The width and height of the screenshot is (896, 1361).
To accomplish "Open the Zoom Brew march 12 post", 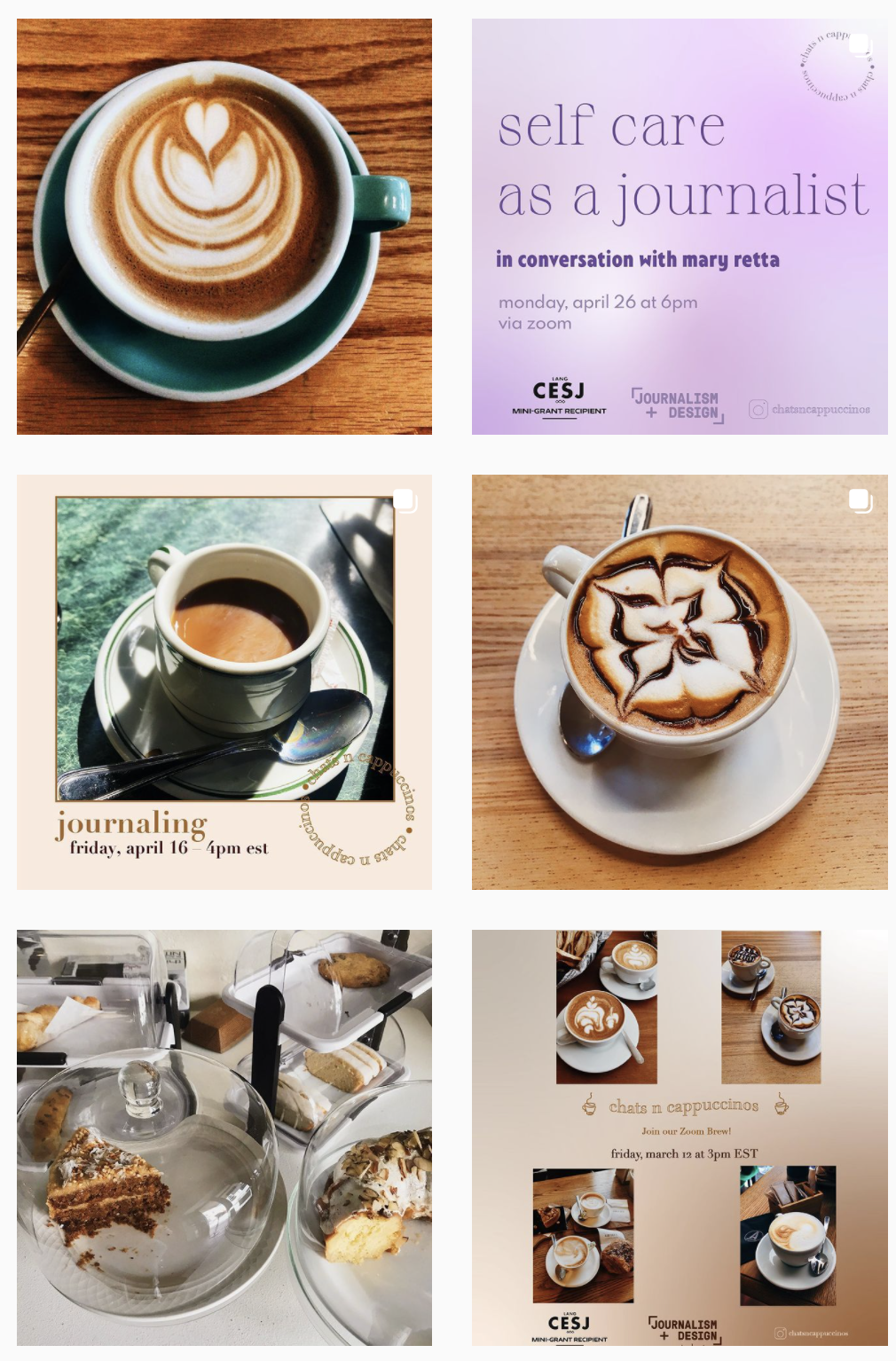I will pyautogui.click(x=679, y=1137).
